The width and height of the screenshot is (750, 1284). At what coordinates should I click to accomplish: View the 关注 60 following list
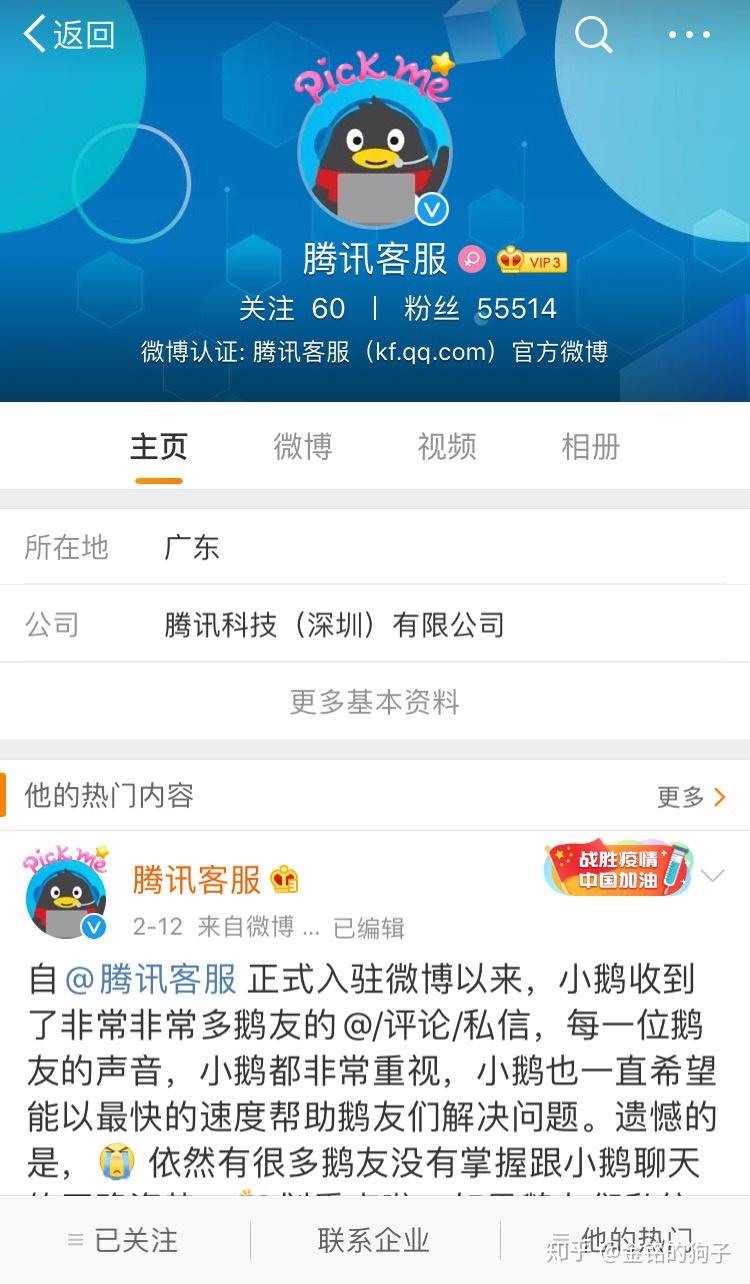pyautogui.click(x=292, y=308)
